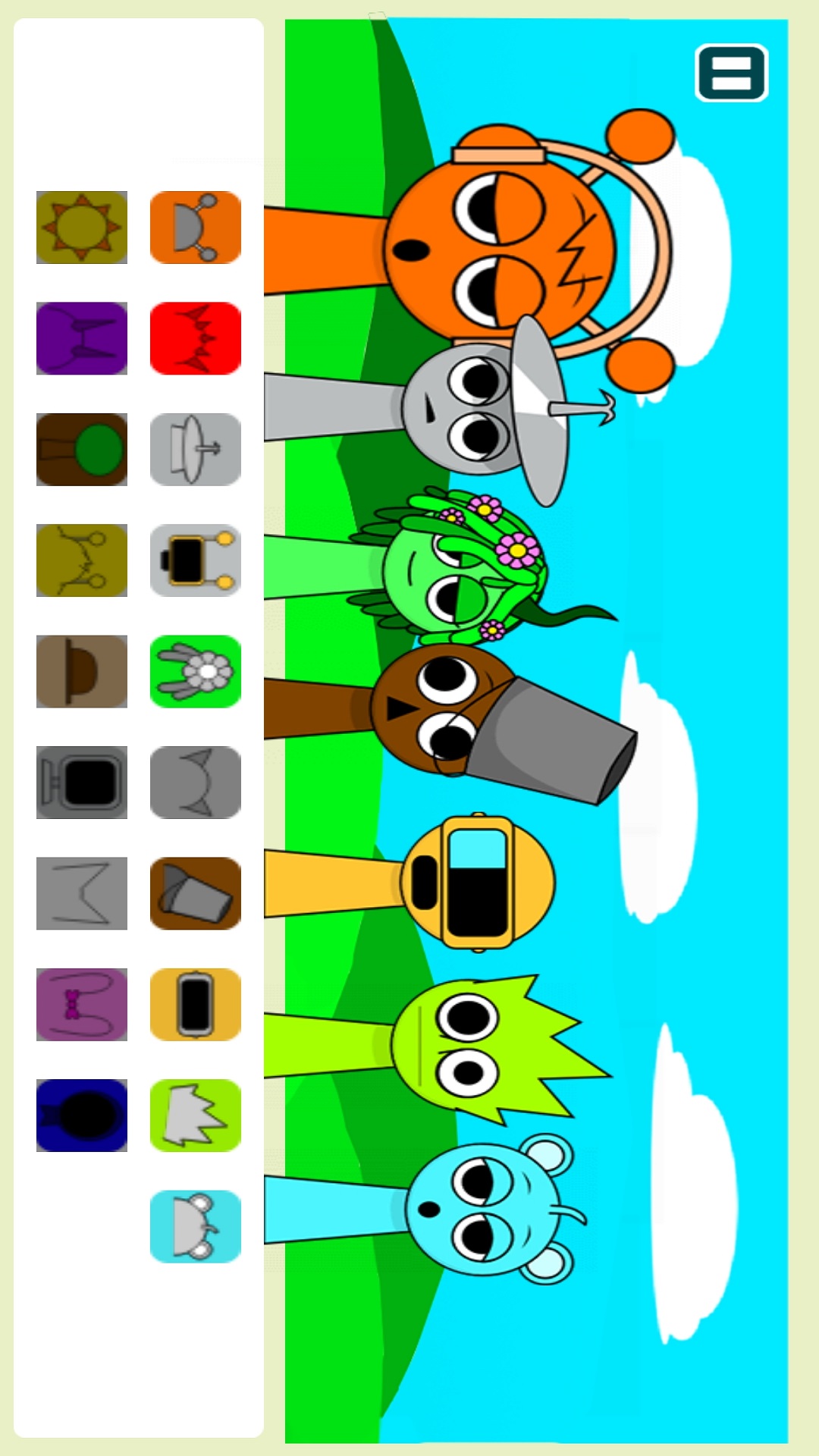Select the lime spiky hair tile
This screenshot has width=819, height=1456.
pos(196,1116)
